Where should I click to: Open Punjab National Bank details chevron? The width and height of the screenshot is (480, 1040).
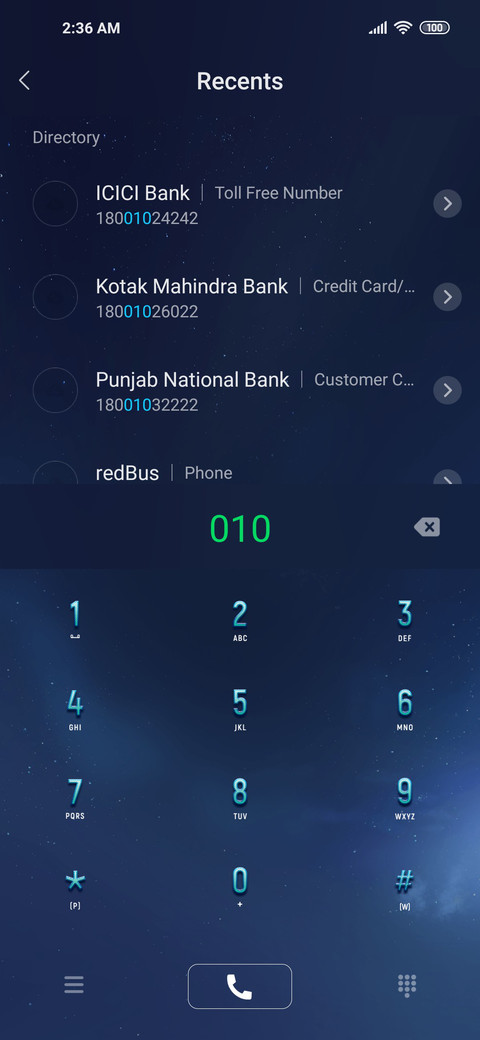(448, 390)
